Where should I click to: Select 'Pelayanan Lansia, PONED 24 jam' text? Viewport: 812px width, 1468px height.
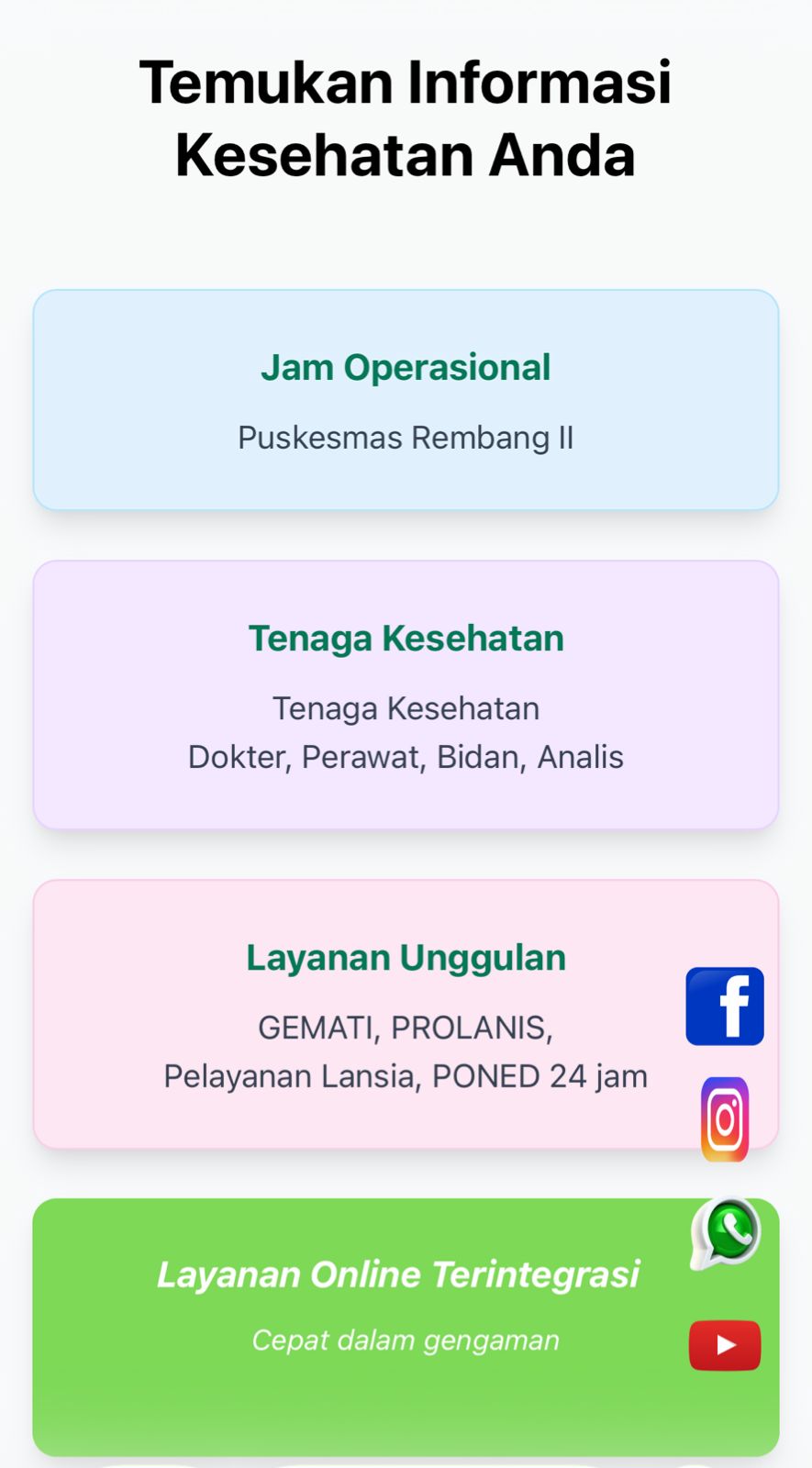point(405,1075)
